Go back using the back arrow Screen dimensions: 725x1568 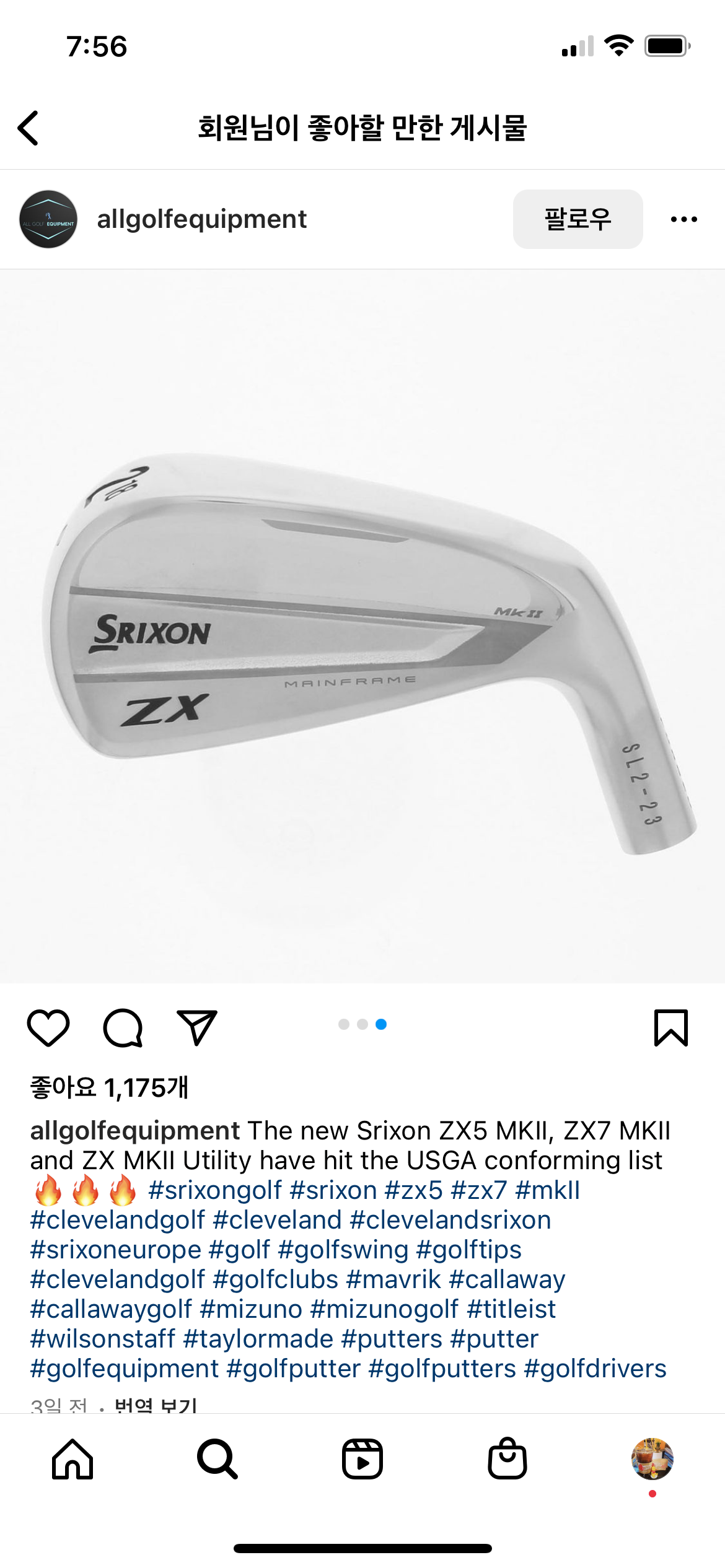[x=29, y=128]
